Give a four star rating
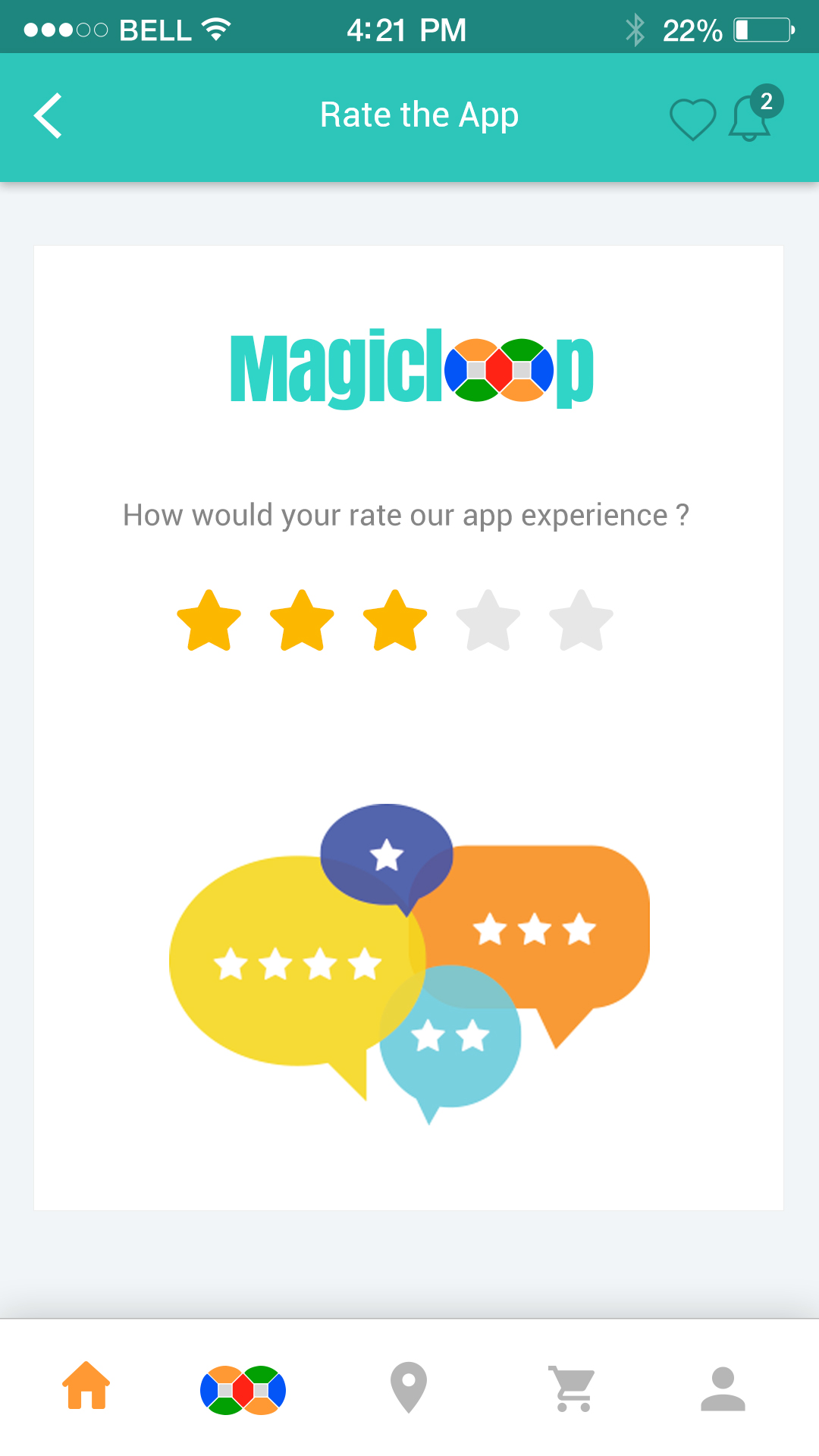This screenshot has height=1456, width=819. [488, 621]
